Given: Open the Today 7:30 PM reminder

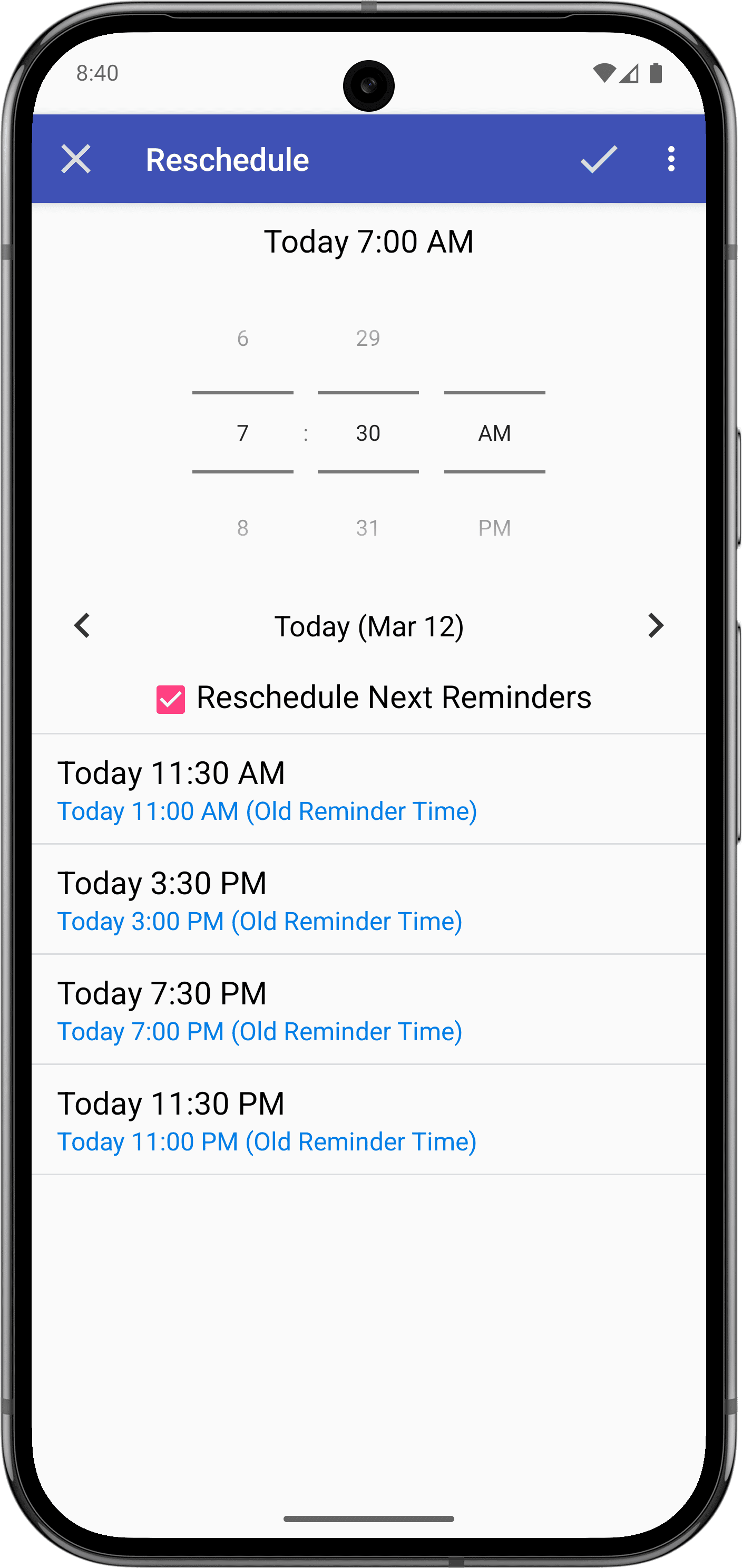Looking at the screenshot, I should 368,1010.
